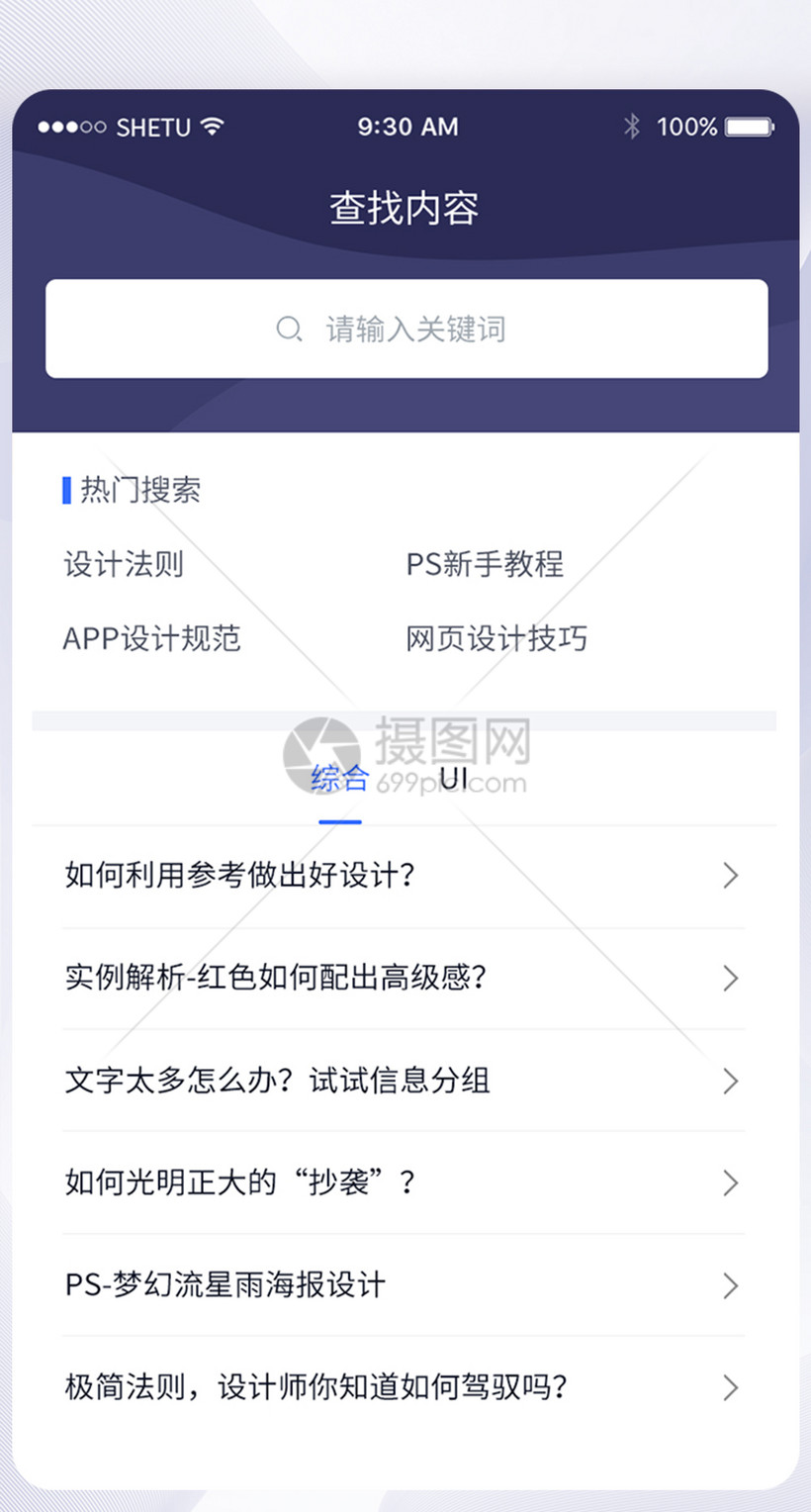Open 极简法则,设计师你知道如何驾驭吗?
This screenshot has height=1512, width=811.
(x=404, y=1387)
